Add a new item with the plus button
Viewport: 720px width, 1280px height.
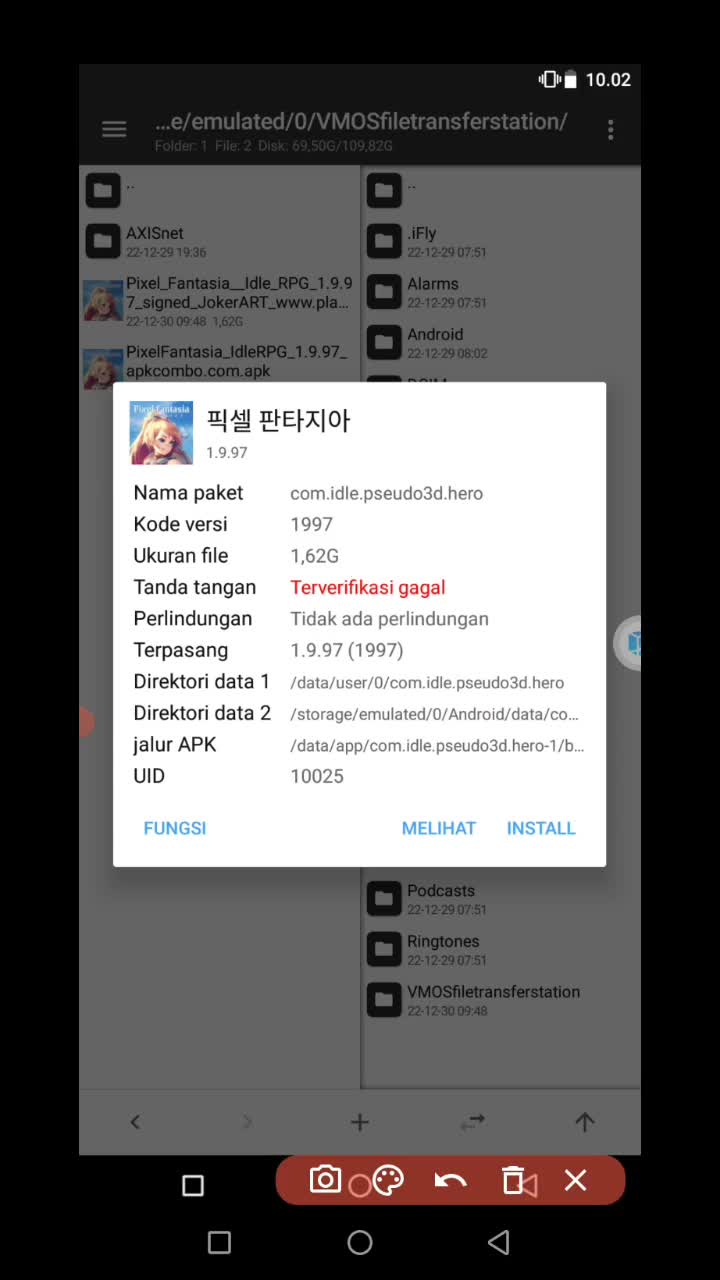360,1122
